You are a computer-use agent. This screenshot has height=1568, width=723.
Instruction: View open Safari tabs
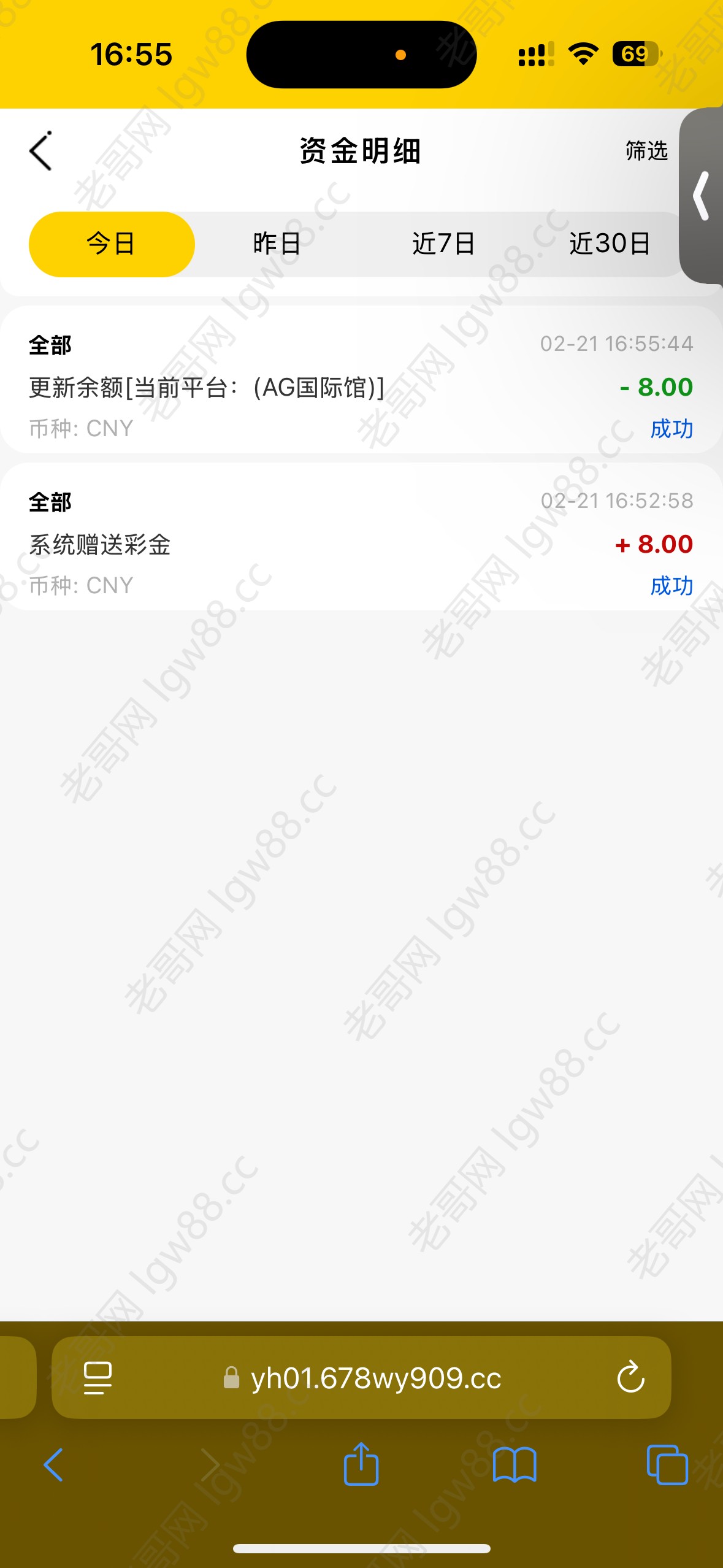pyautogui.click(x=667, y=1465)
